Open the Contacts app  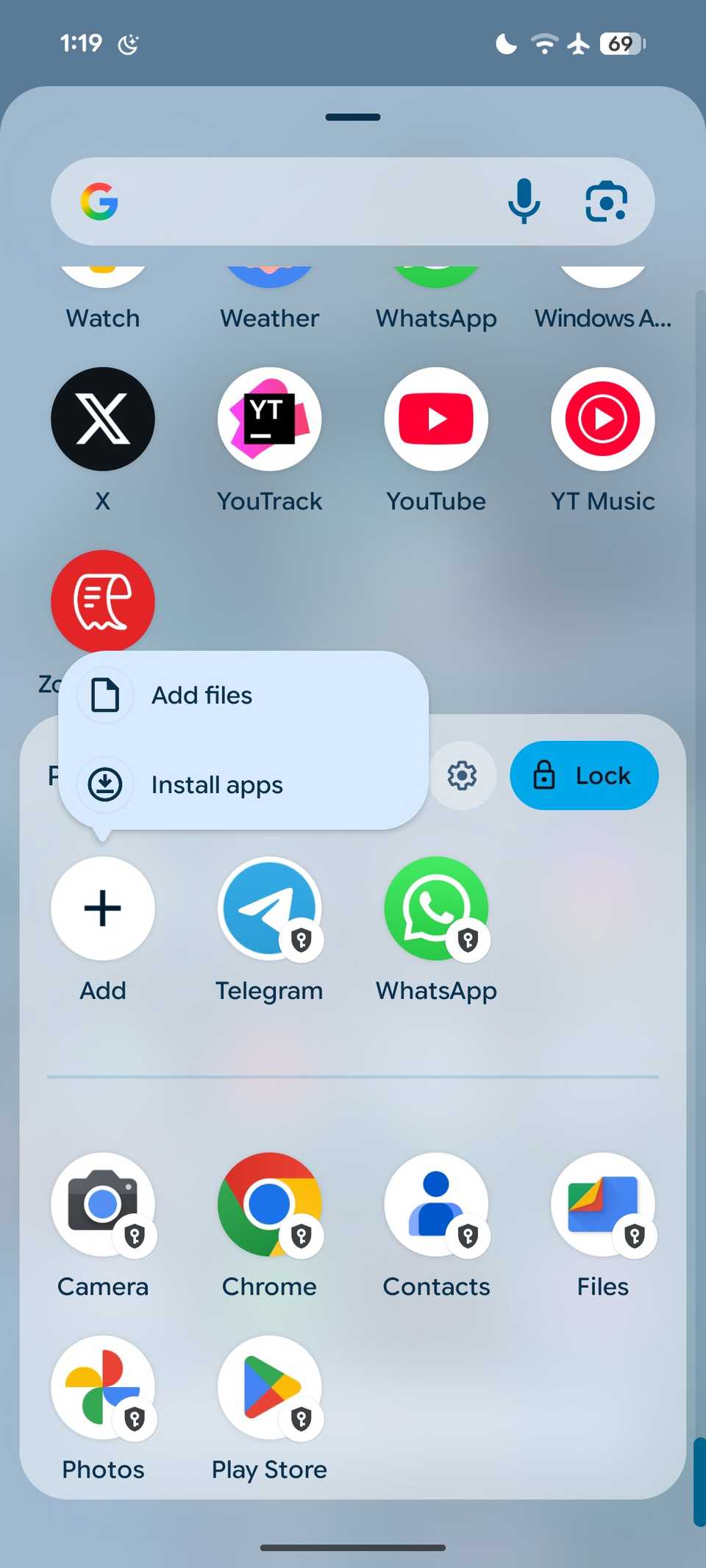436,1206
